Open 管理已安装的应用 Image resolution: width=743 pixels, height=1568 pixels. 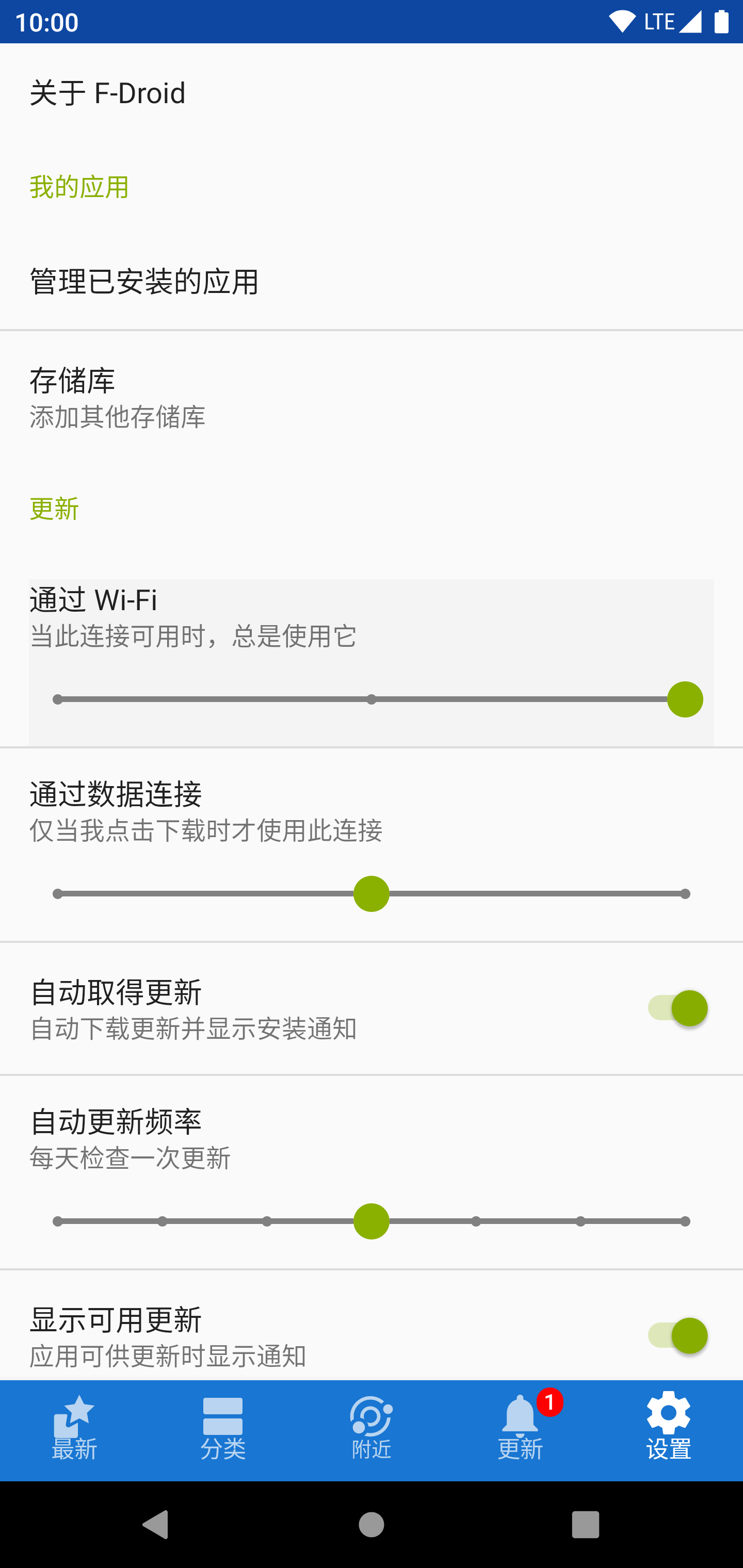(372, 281)
